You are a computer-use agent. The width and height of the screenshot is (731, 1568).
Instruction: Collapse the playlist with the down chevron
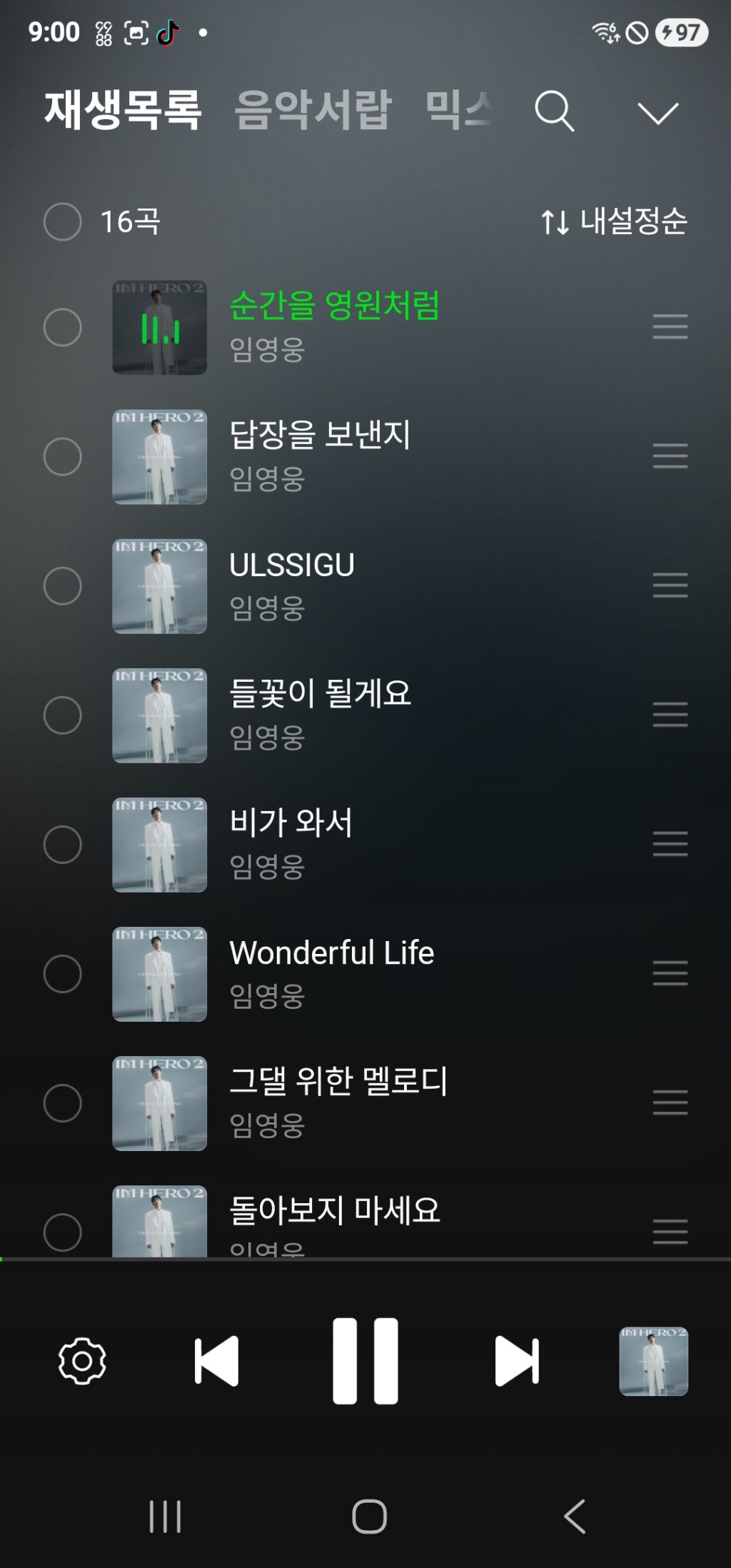(657, 113)
